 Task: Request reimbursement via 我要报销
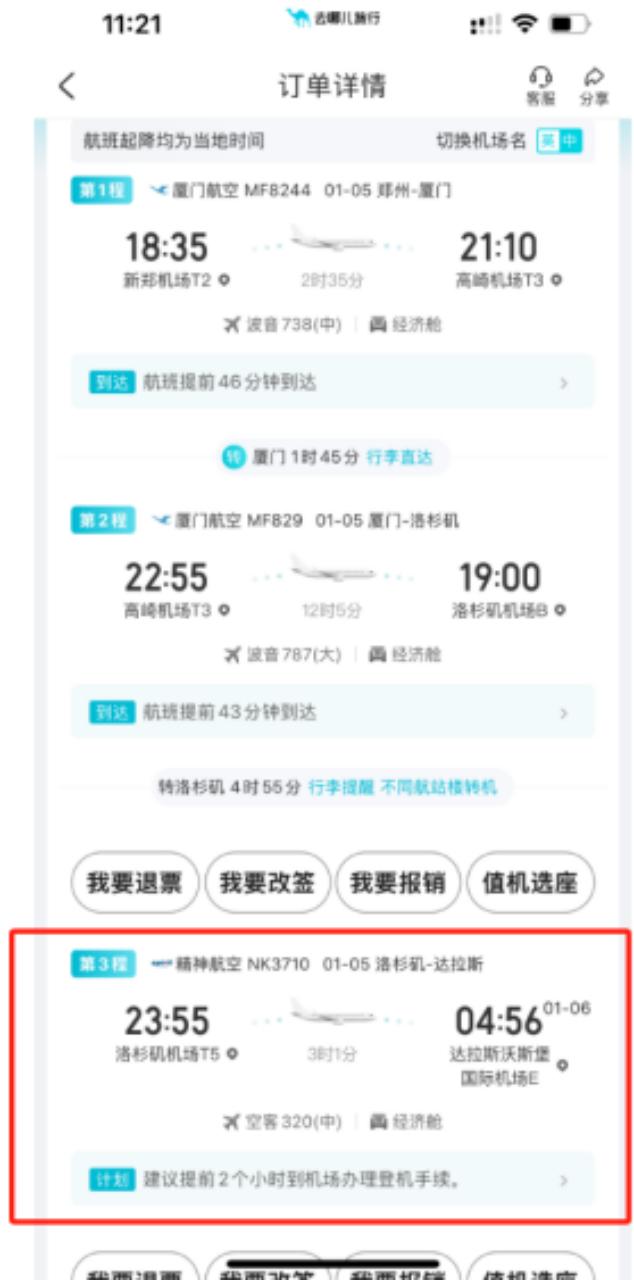(x=398, y=883)
